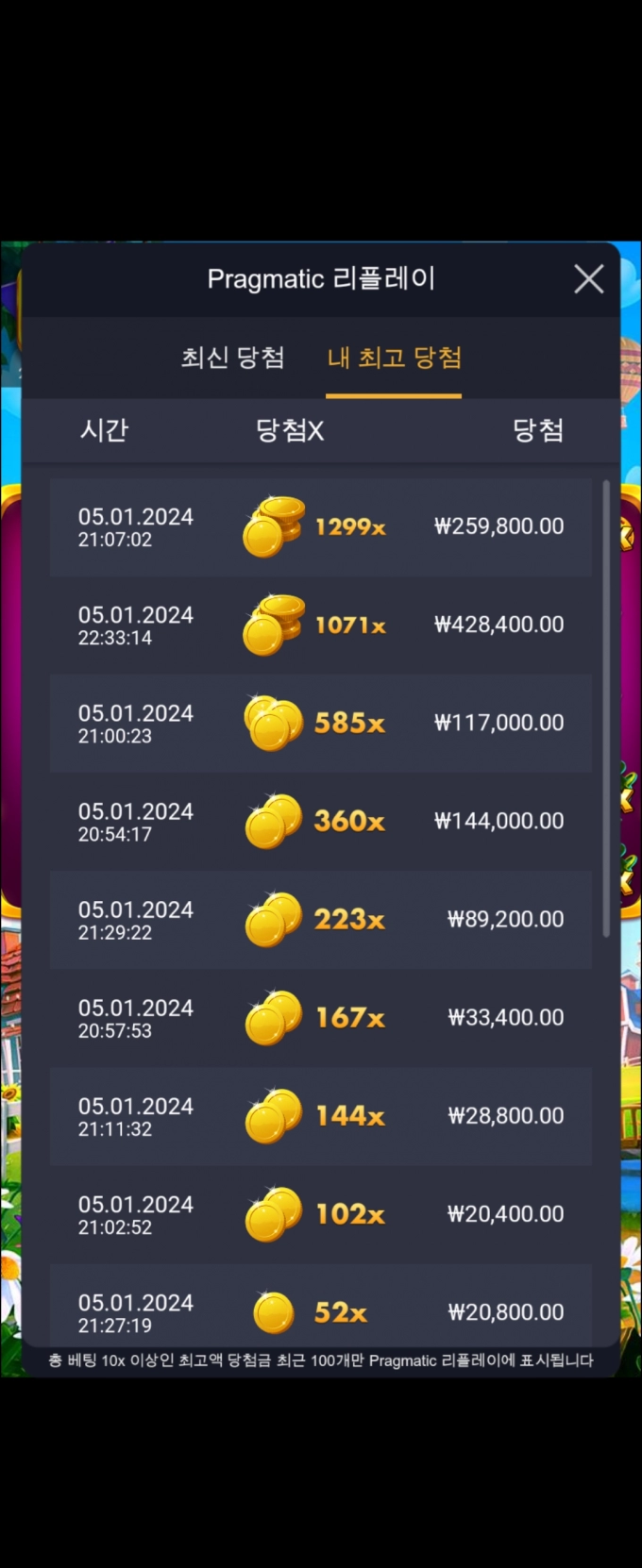The height and width of the screenshot is (1568, 642).
Task: Open the 1071x win replay
Action: click(321, 626)
